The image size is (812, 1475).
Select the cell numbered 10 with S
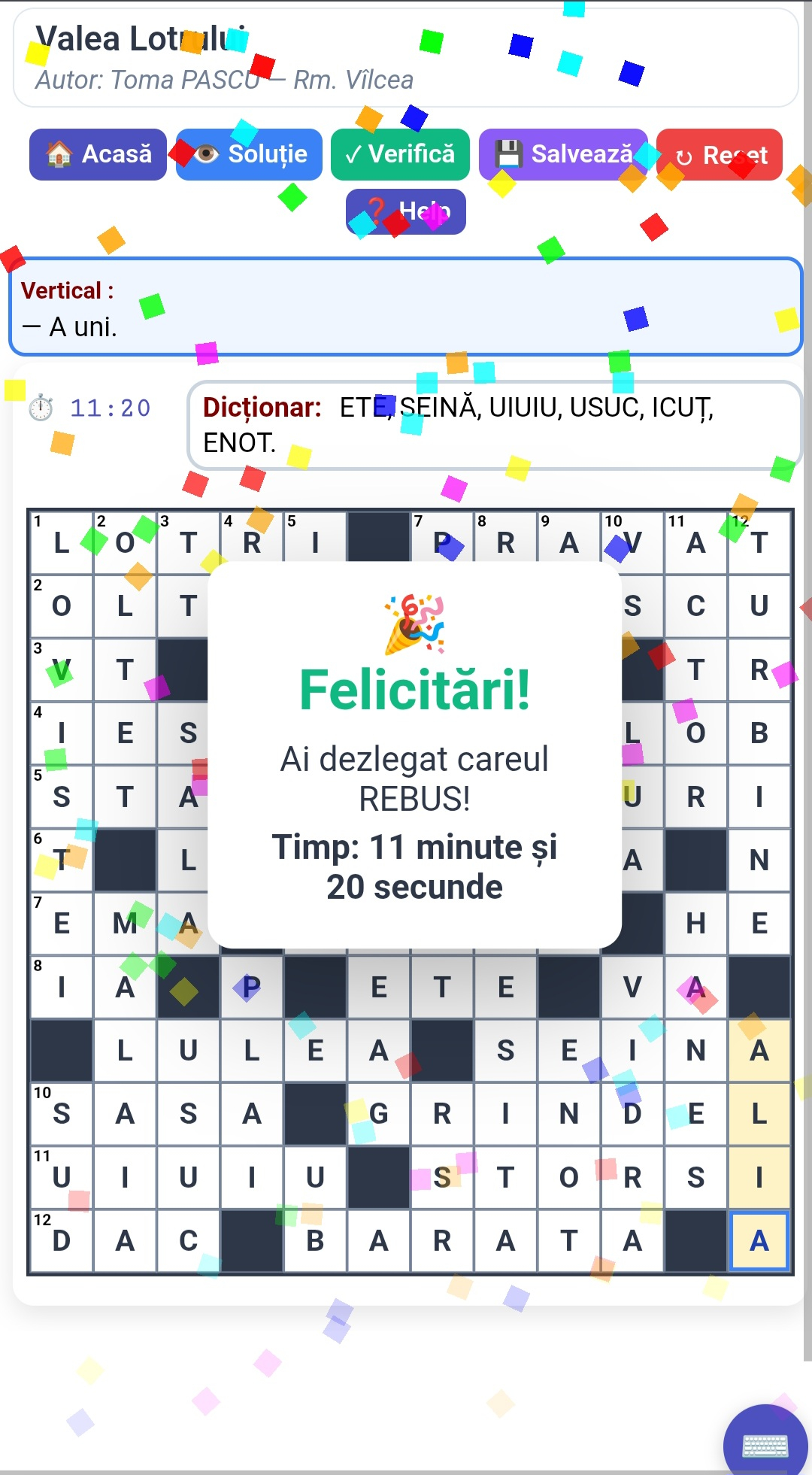click(62, 1113)
